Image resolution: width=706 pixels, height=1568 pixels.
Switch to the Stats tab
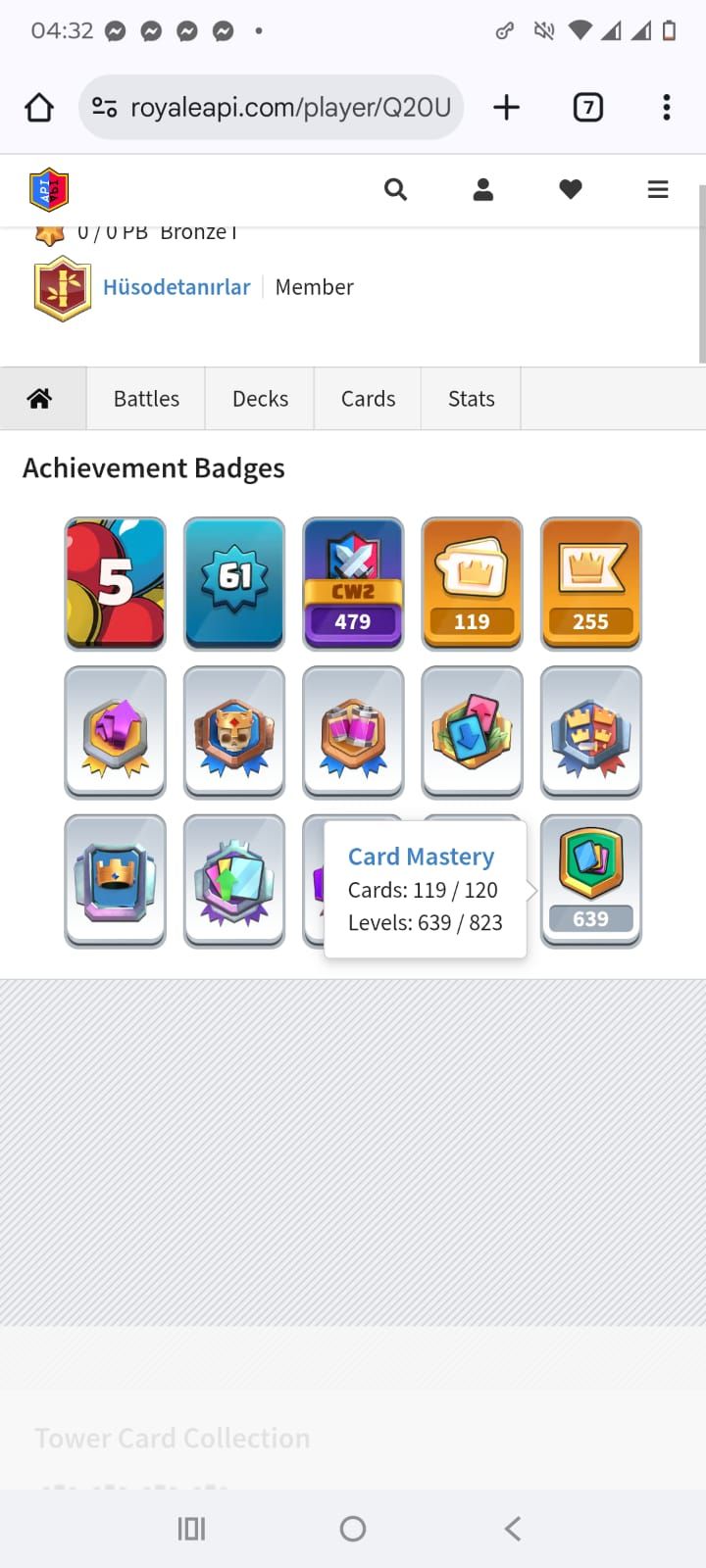click(x=471, y=399)
